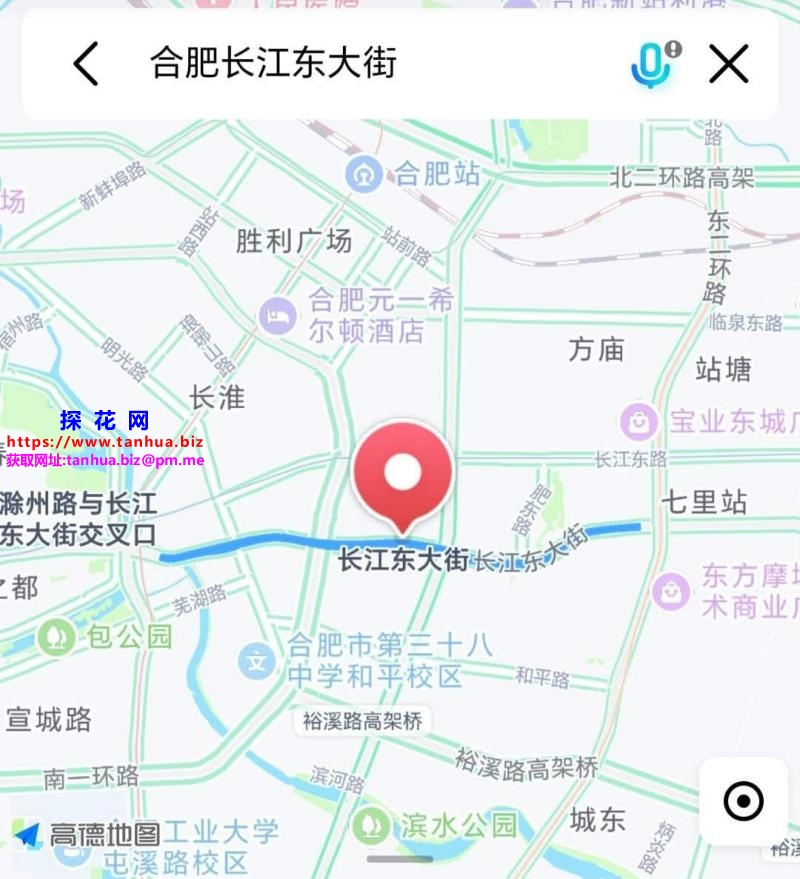Clear the search with the X button
Screen dimensions: 800x879
pos(729,64)
